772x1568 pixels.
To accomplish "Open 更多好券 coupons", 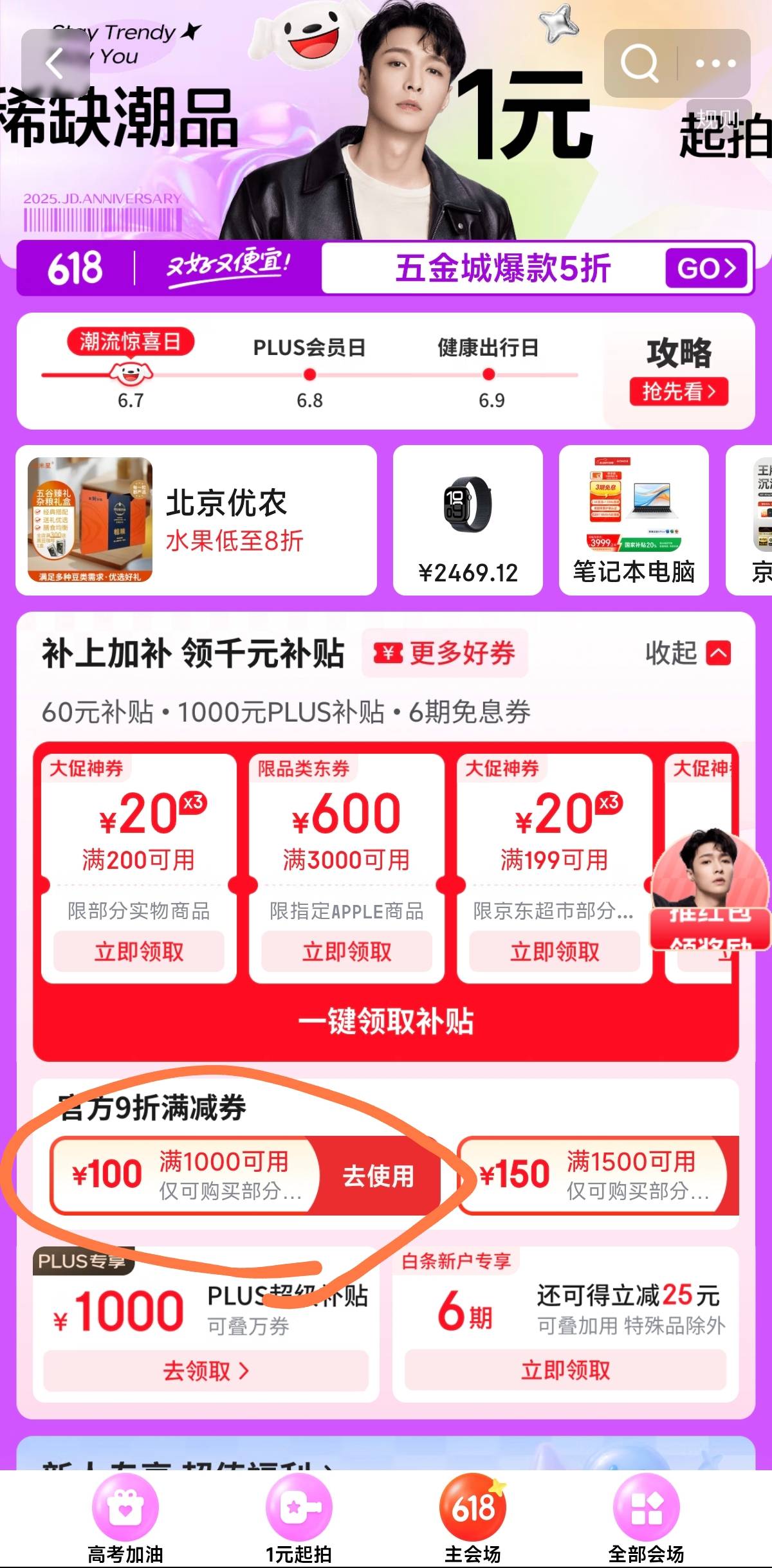I will coord(445,653).
